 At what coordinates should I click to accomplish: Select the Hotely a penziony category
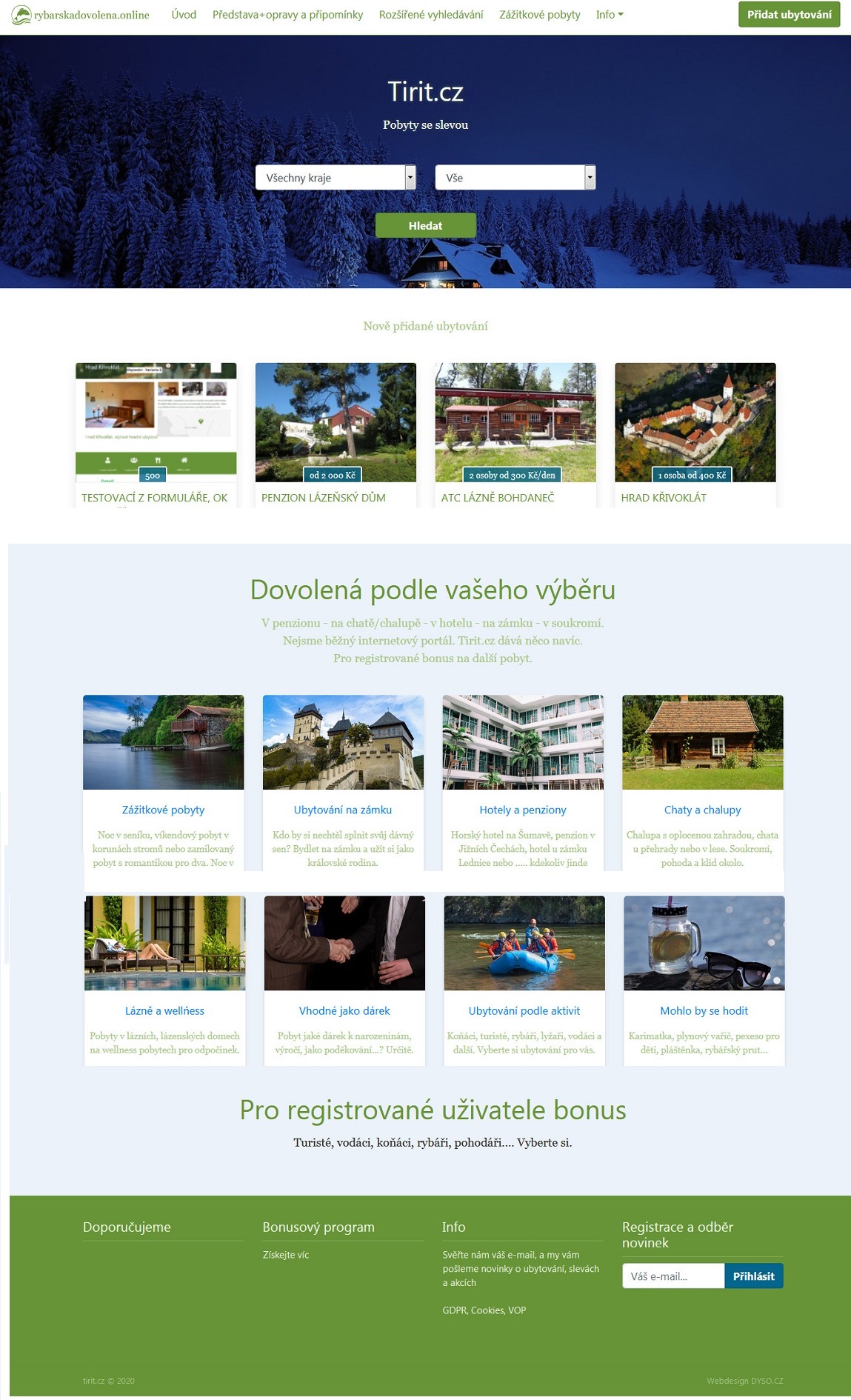[x=523, y=810]
